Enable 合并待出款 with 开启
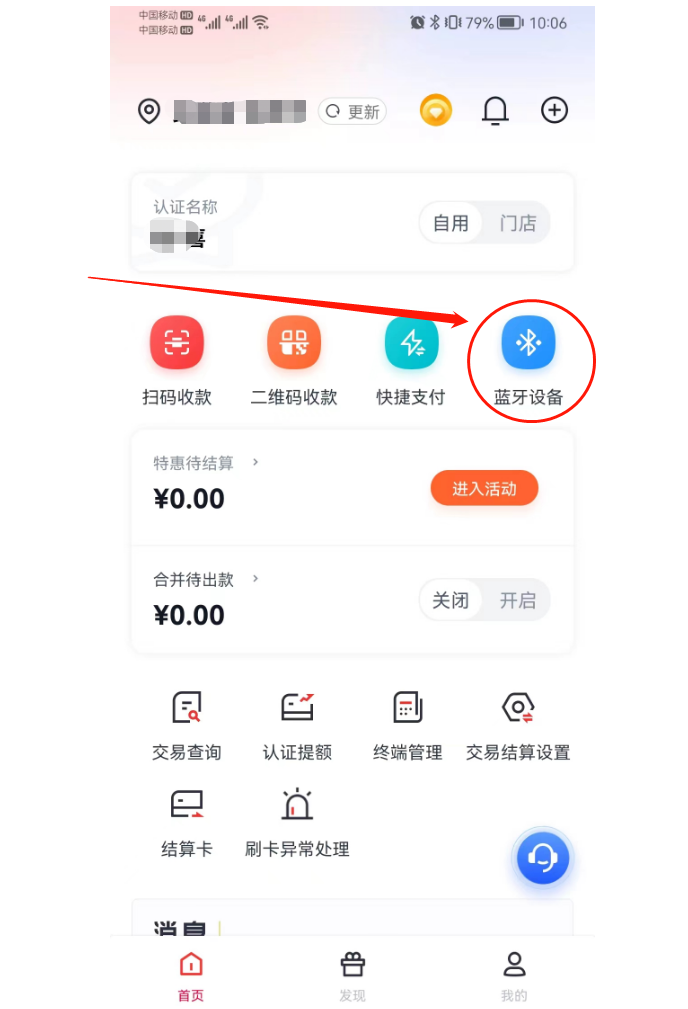The height and width of the screenshot is (1009, 688). coord(517,600)
